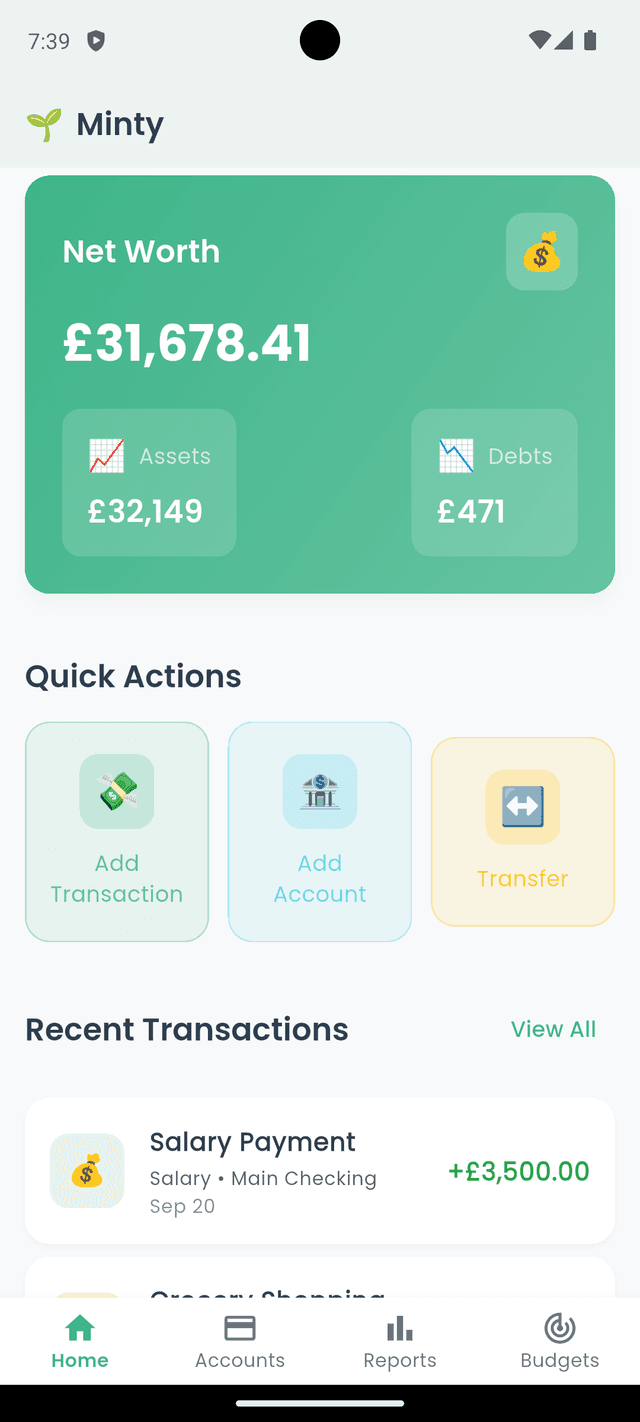Open the Assets summary tile

click(x=149, y=482)
